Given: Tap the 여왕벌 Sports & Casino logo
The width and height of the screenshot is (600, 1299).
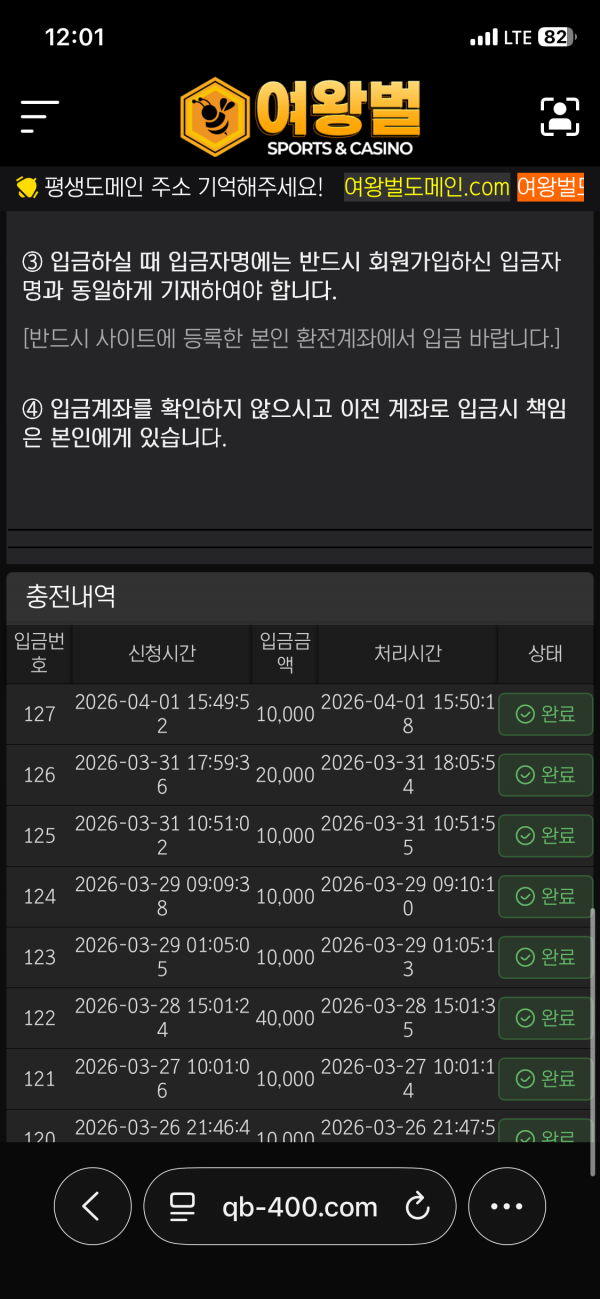Looking at the screenshot, I should pyautogui.click(x=300, y=117).
